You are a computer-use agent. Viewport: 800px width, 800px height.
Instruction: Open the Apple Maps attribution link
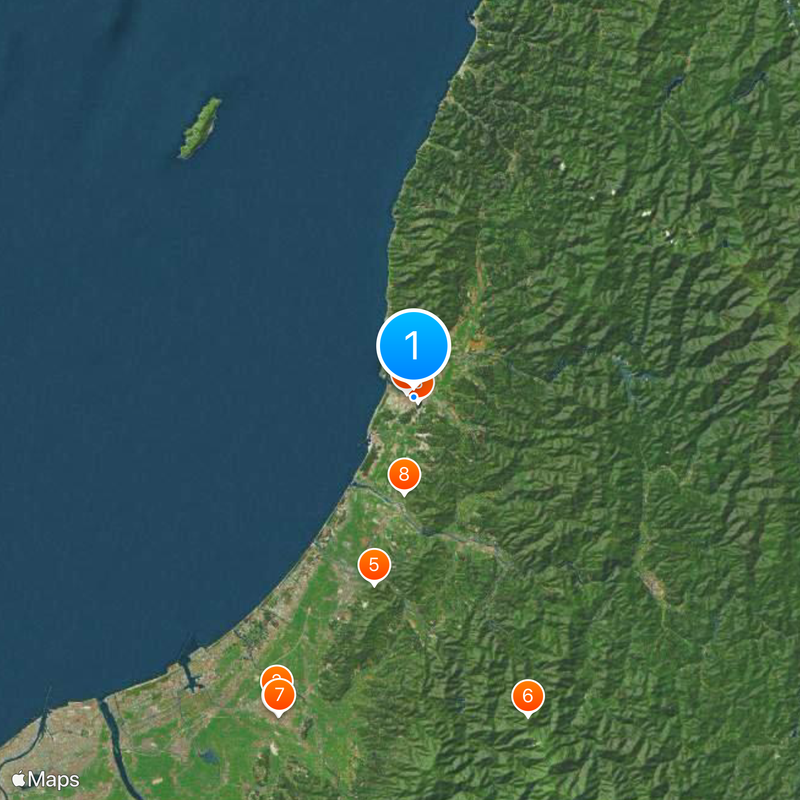point(46,779)
